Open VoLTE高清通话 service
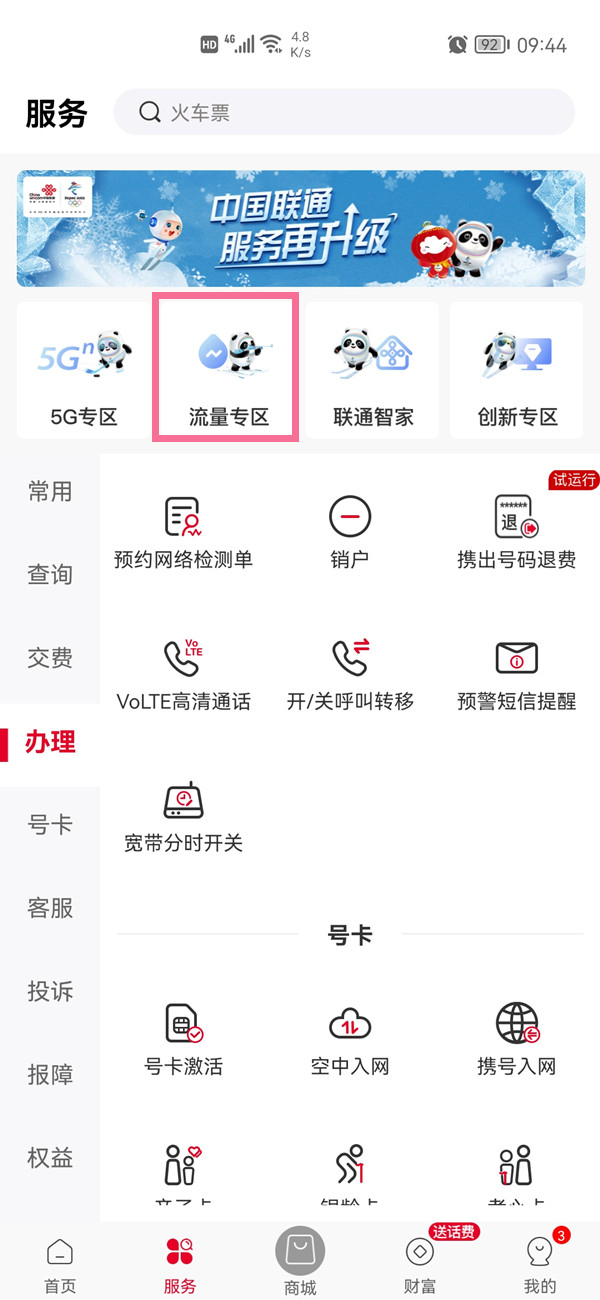The width and height of the screenshot is (600, 1300). 183,674
